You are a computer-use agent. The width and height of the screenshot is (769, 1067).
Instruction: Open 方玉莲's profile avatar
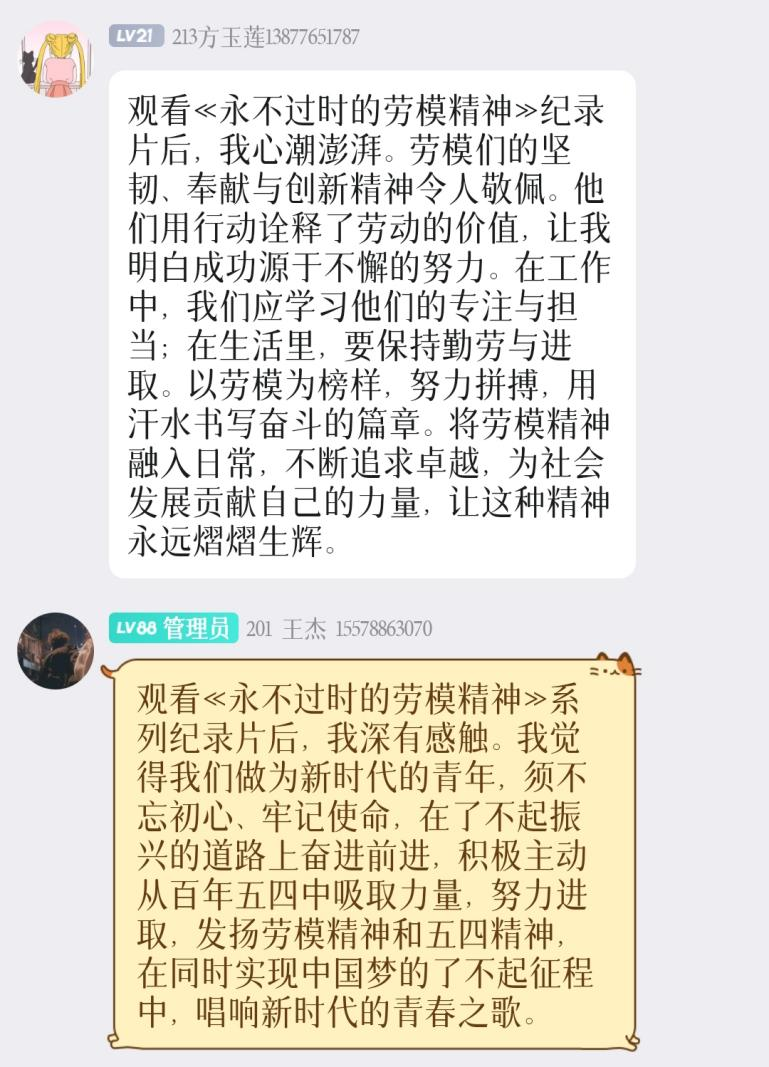[x=55, y=59]
